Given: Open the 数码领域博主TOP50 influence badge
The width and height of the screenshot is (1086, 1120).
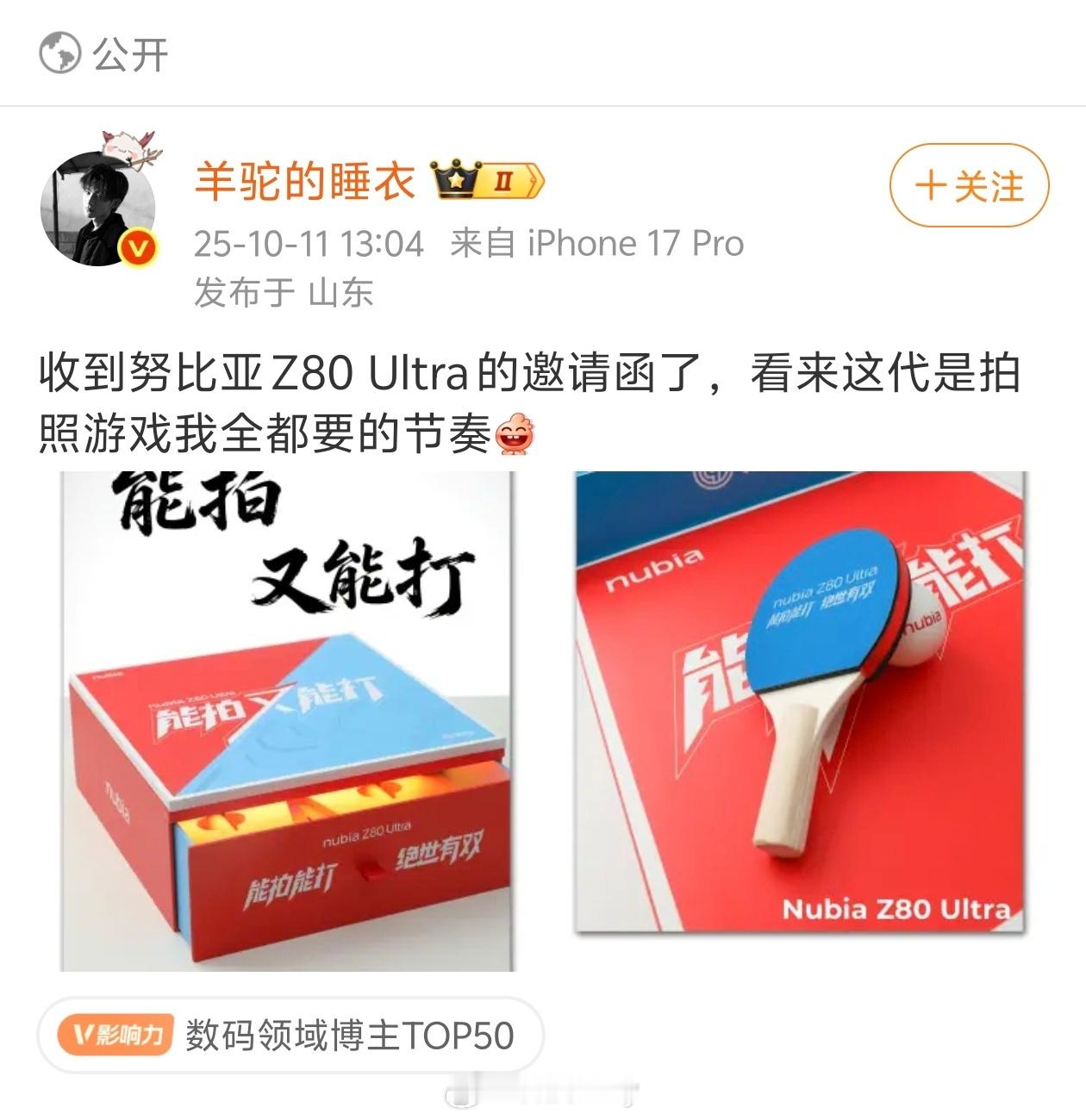Looking at the screenshot, I should [x=290, y=1036].
